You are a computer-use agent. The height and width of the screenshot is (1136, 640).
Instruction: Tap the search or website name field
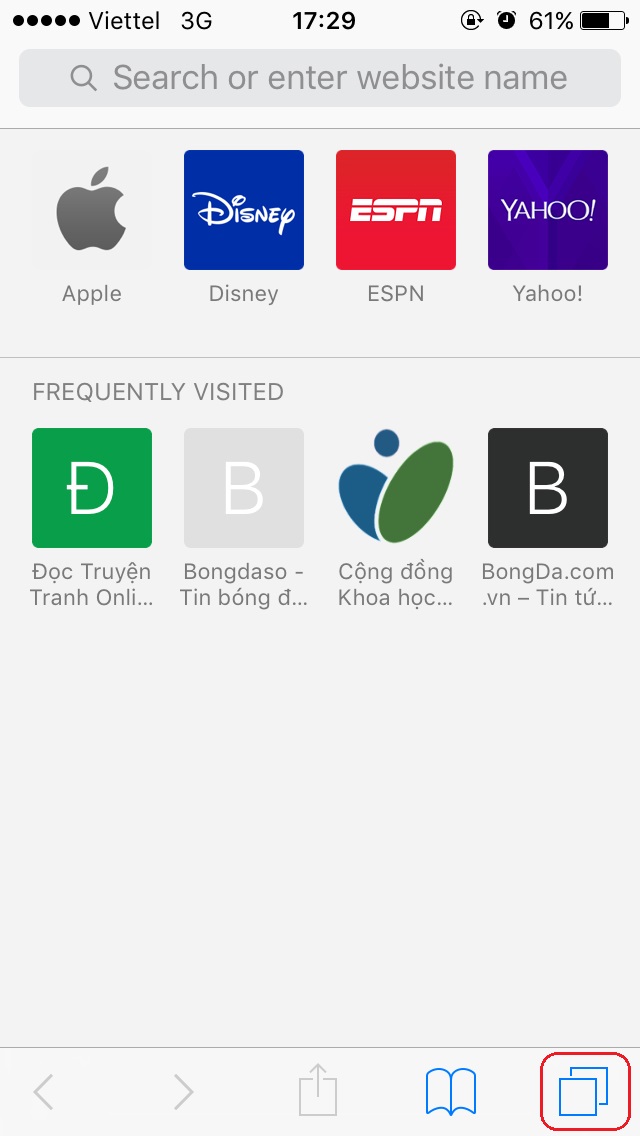[x=320, y=78]
